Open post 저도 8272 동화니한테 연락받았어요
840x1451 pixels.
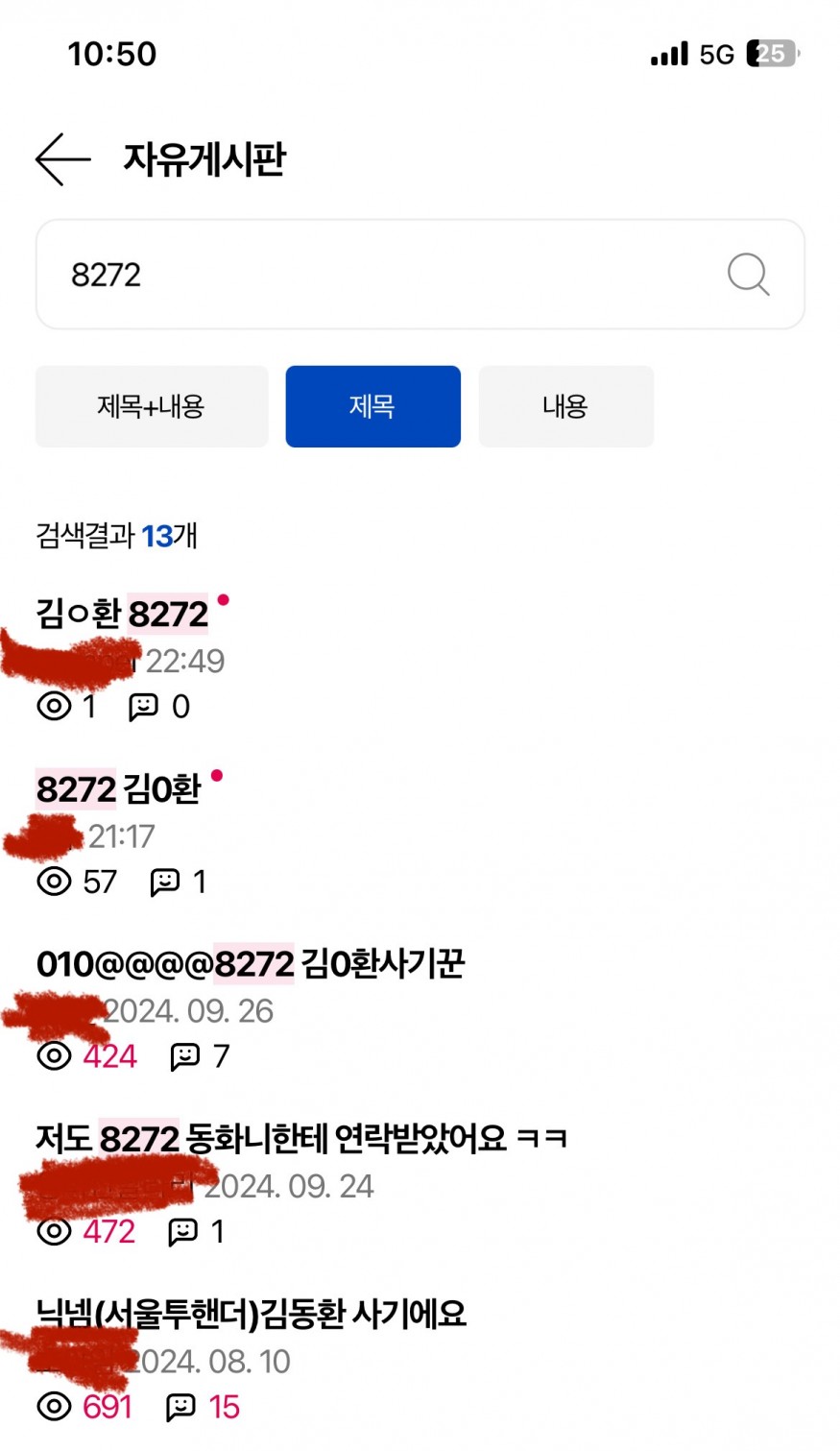300,1139
